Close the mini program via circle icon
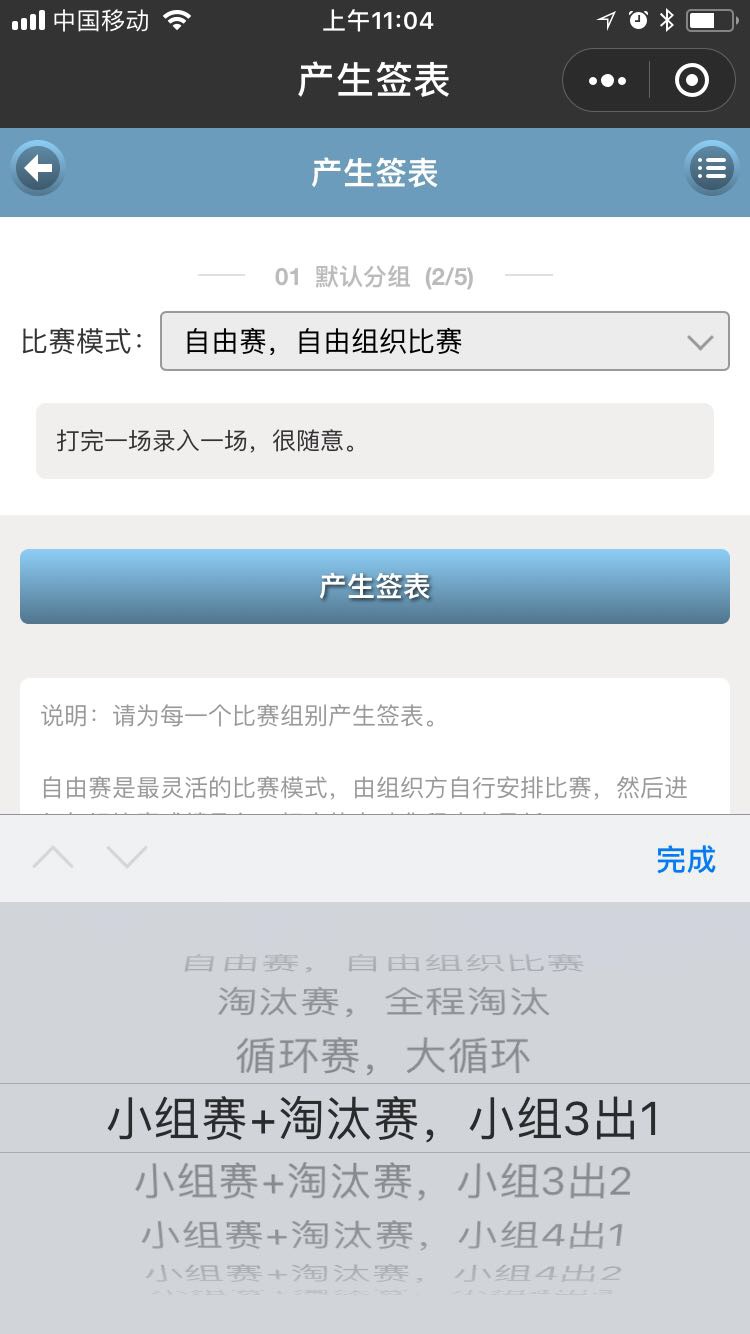Viewport: 750px width, 1334px height. (x=691, y=80)
